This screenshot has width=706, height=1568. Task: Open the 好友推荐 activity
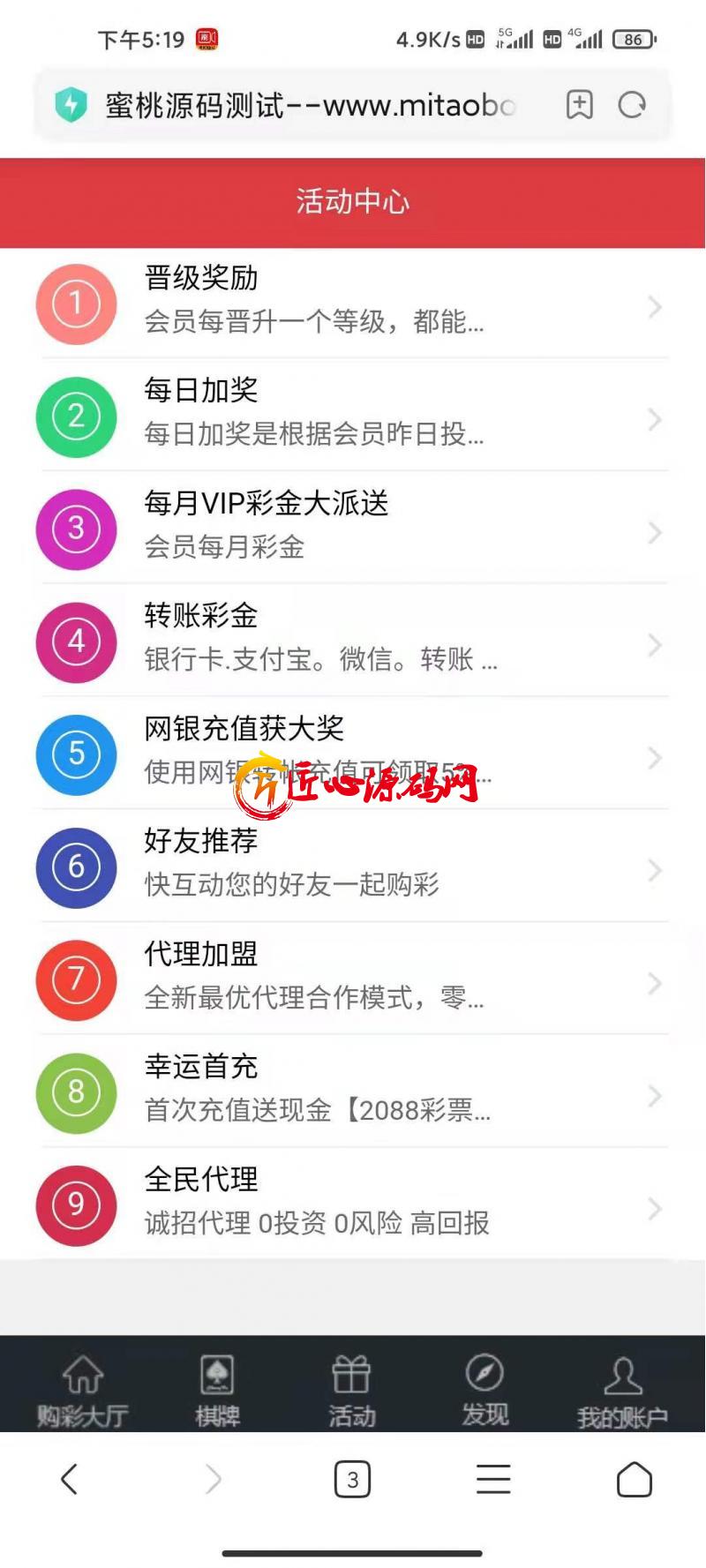(353, 865)
